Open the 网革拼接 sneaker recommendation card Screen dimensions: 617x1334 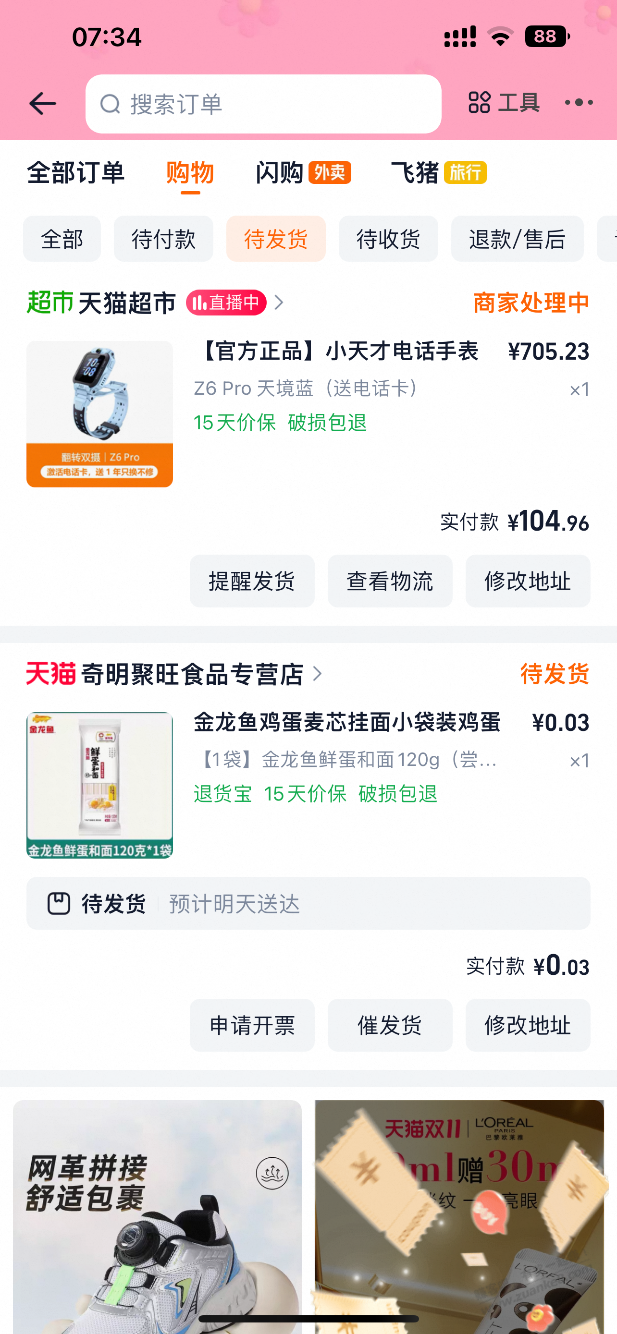click(157, 1215)
